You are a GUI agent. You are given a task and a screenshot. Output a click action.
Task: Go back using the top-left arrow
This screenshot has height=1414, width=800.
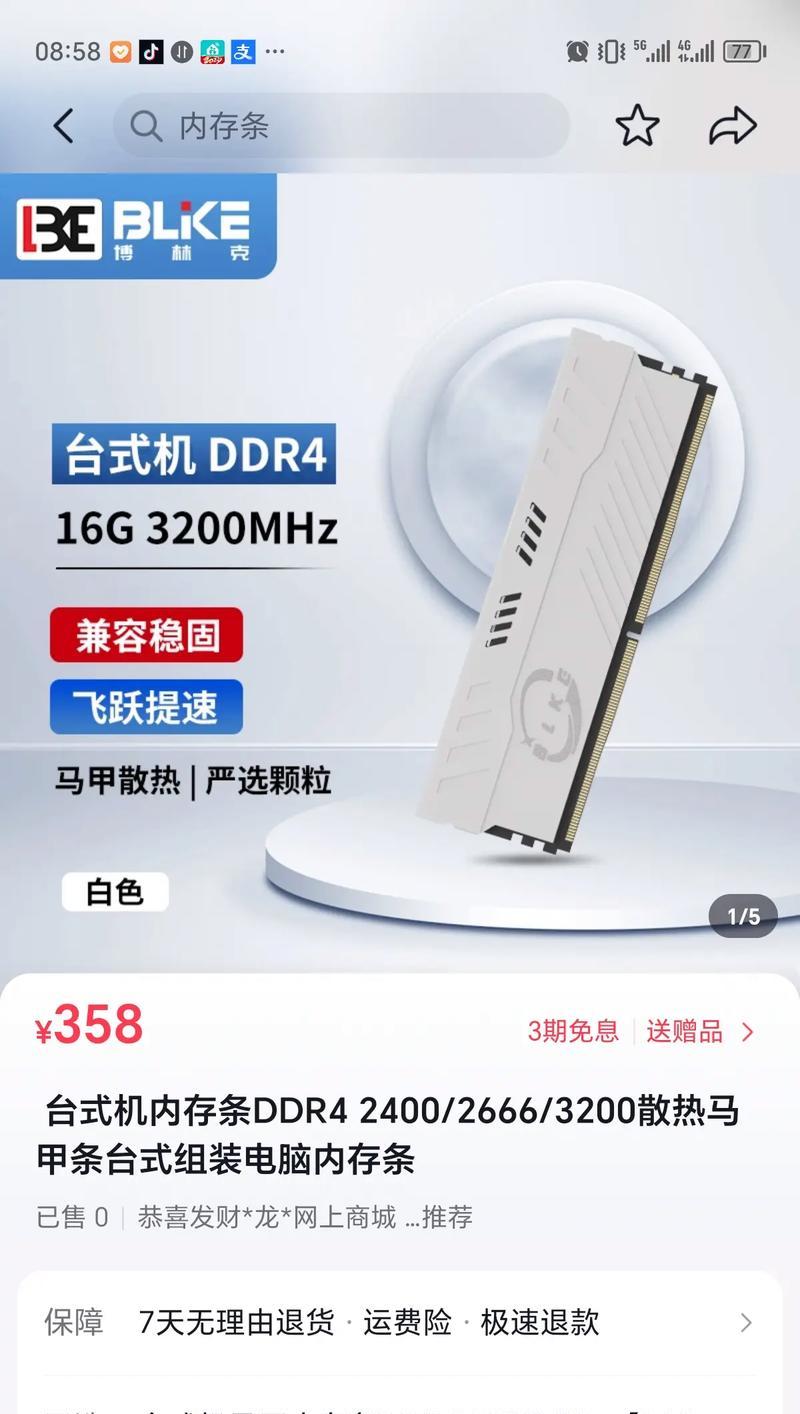coord(63,126)
